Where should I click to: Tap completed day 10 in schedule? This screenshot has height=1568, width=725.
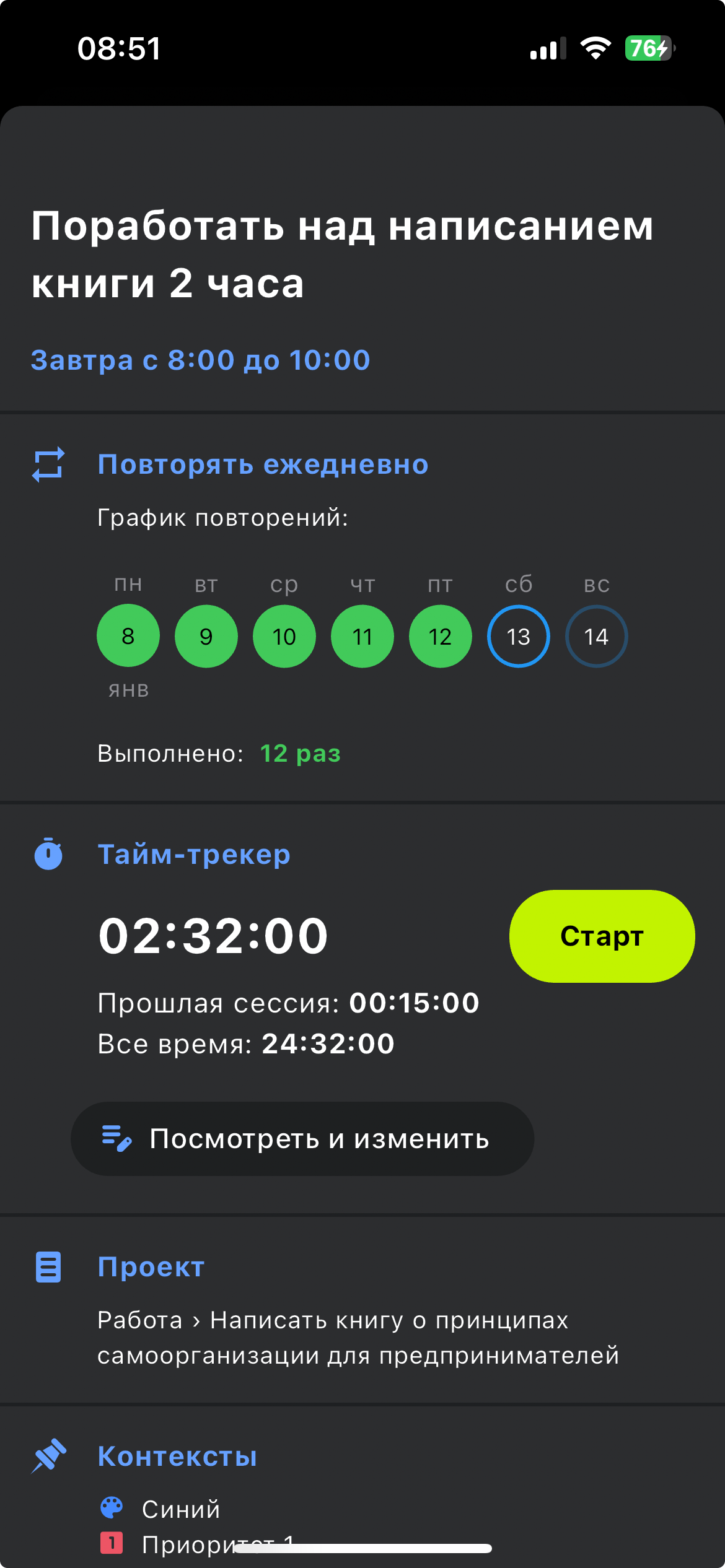284,637
